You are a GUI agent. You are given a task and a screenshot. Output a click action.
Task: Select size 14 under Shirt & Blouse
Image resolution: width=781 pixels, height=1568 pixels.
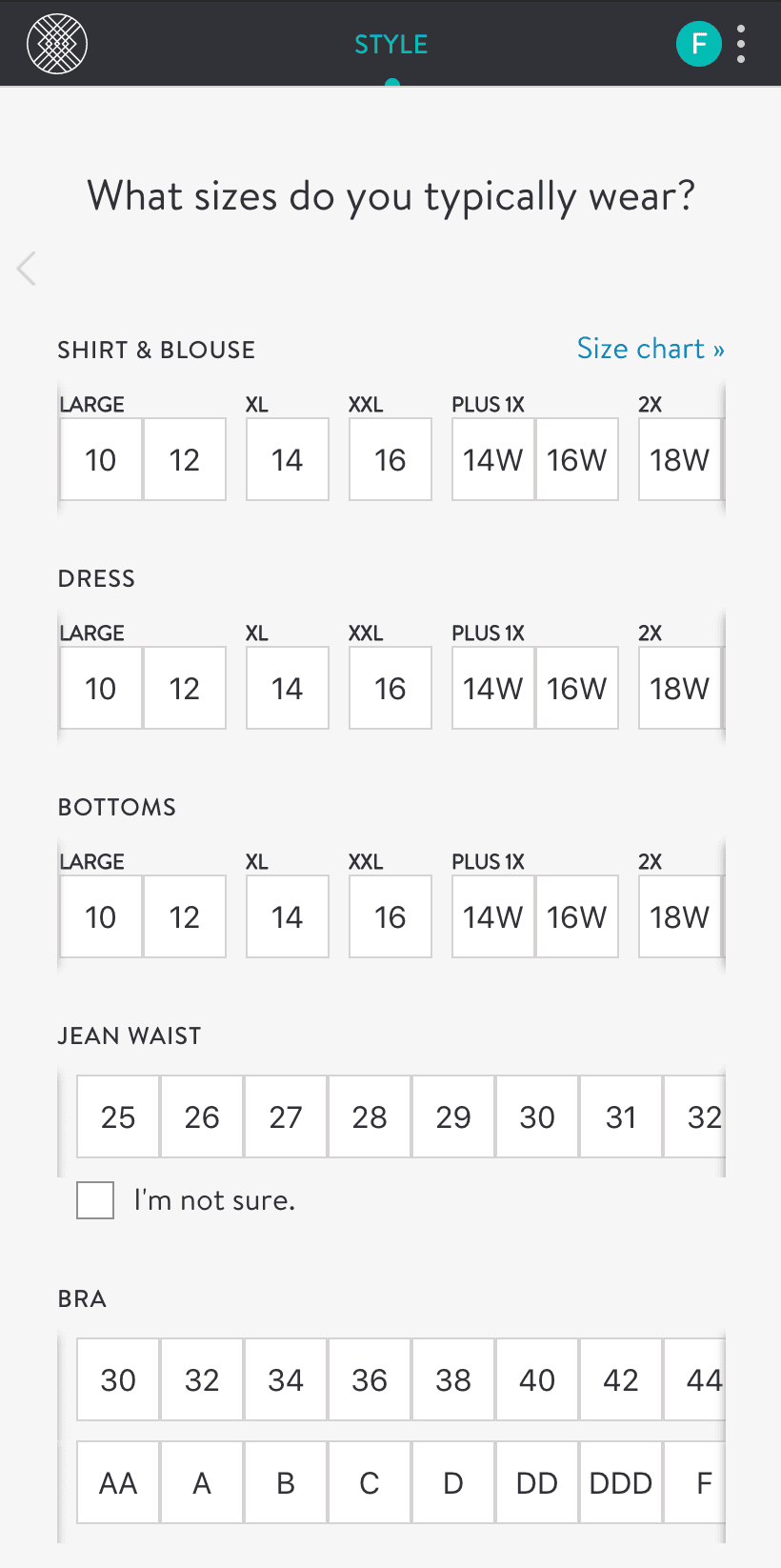[288, 459]
